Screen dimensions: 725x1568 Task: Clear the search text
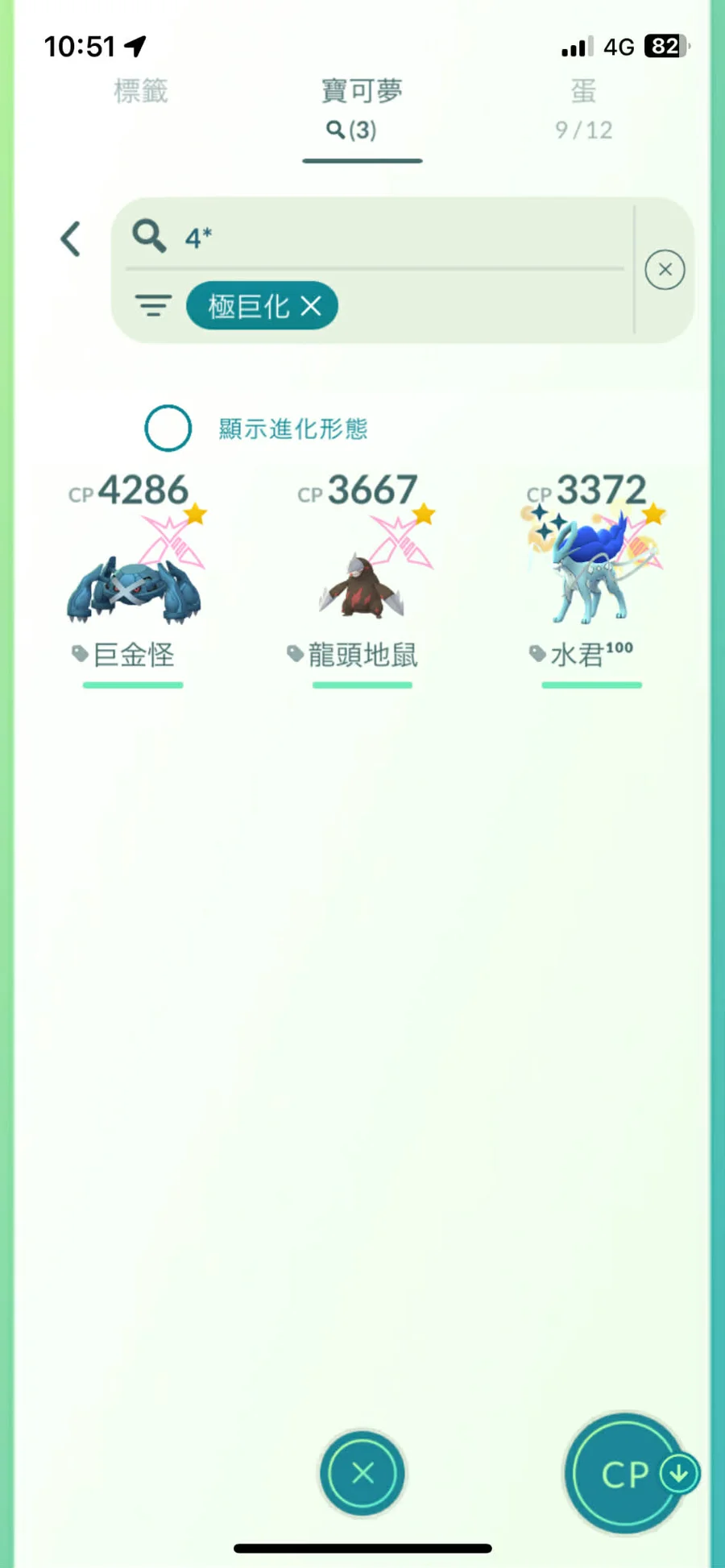665,270
